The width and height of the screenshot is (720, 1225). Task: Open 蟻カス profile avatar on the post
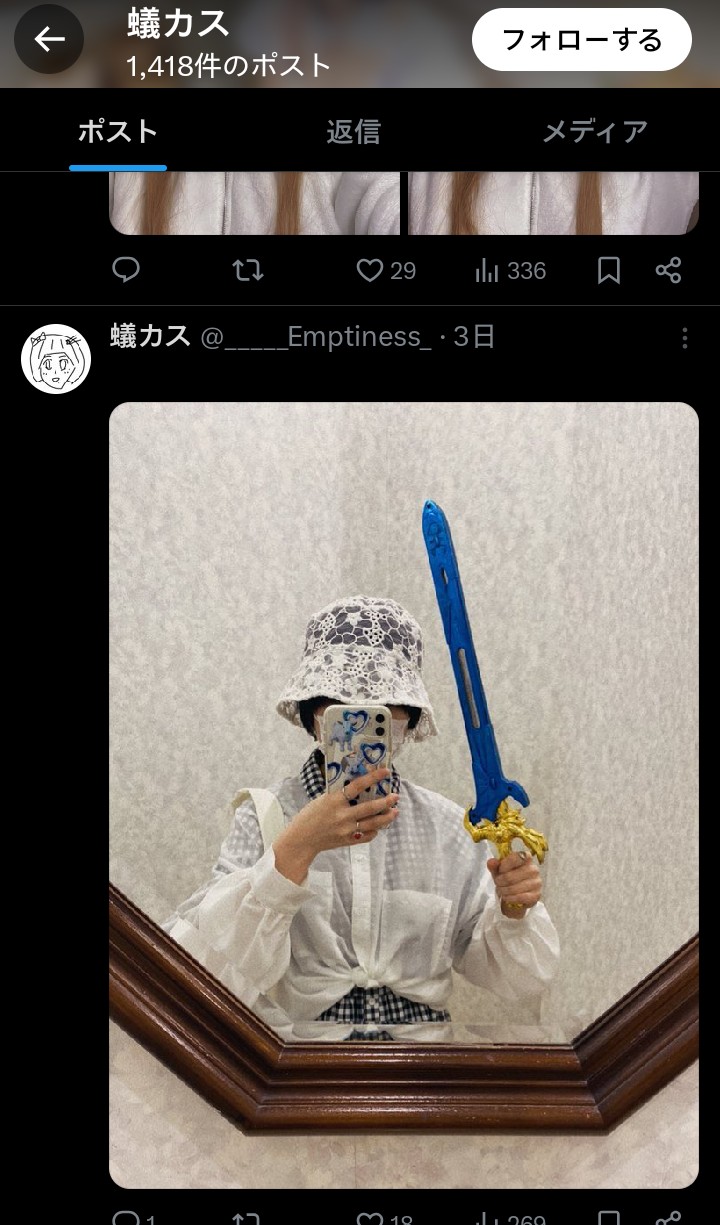click(x=56, y=359)
